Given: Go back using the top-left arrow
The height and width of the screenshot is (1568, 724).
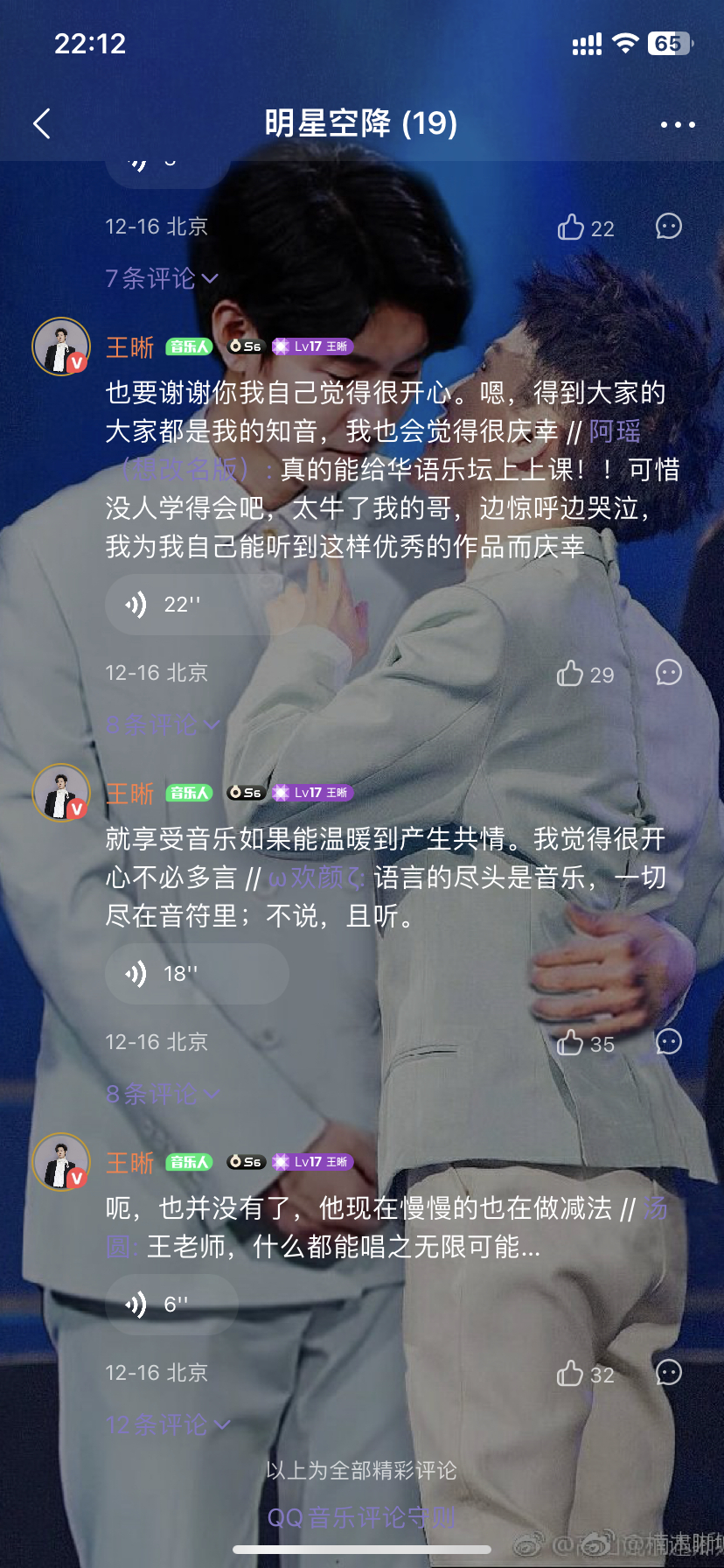Looking at the screenshot, I should point(42,124).
